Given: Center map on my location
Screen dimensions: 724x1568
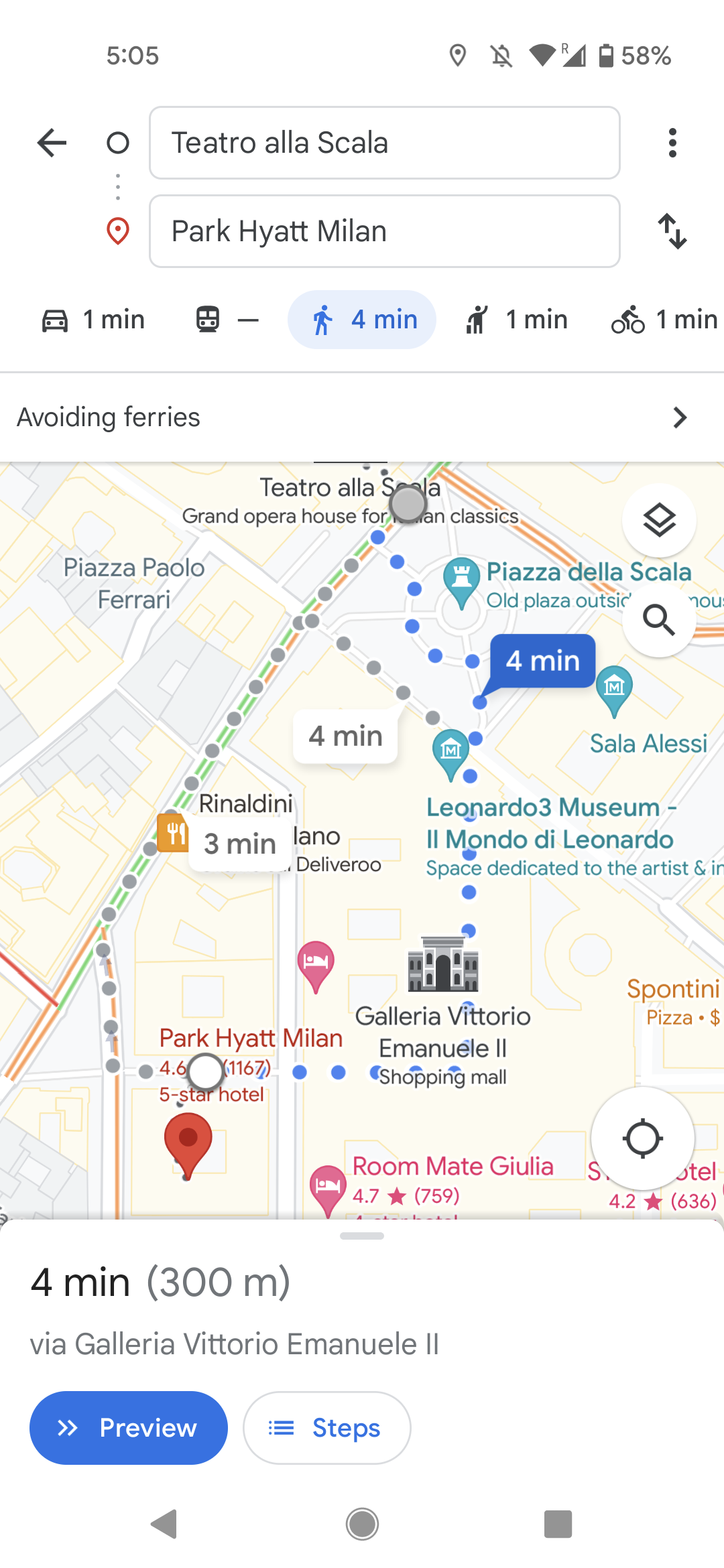Looking at the screenshot, I should point(642,1138).
